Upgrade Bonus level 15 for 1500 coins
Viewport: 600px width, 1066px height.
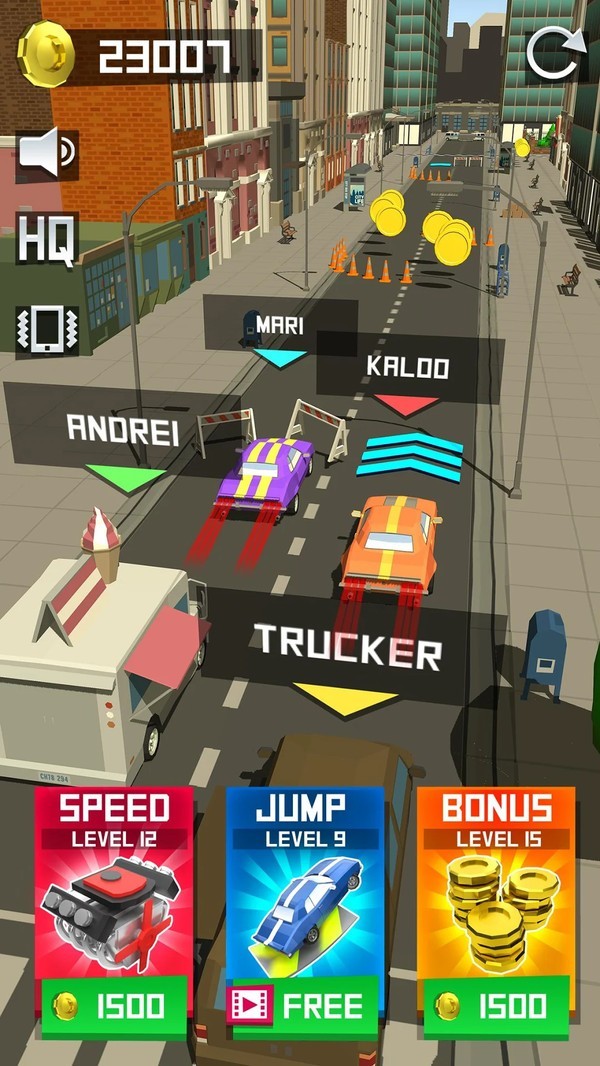coord(495,1005)
